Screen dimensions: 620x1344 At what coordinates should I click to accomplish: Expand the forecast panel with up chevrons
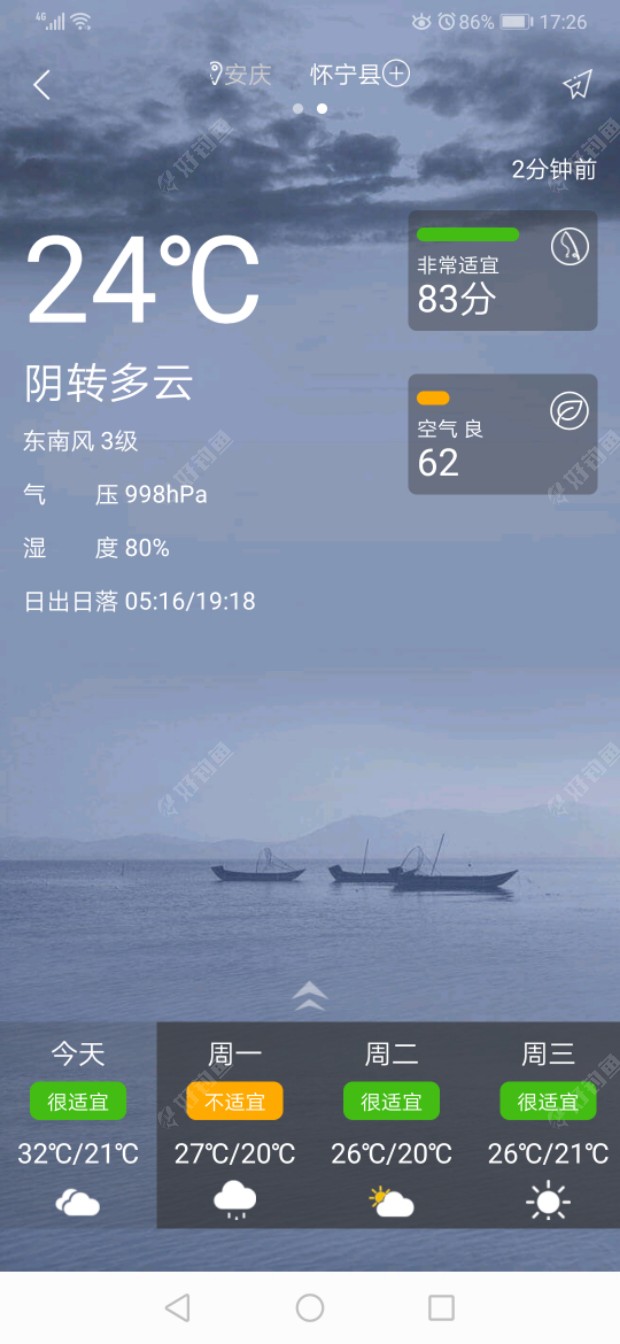(x=310, y=995)
